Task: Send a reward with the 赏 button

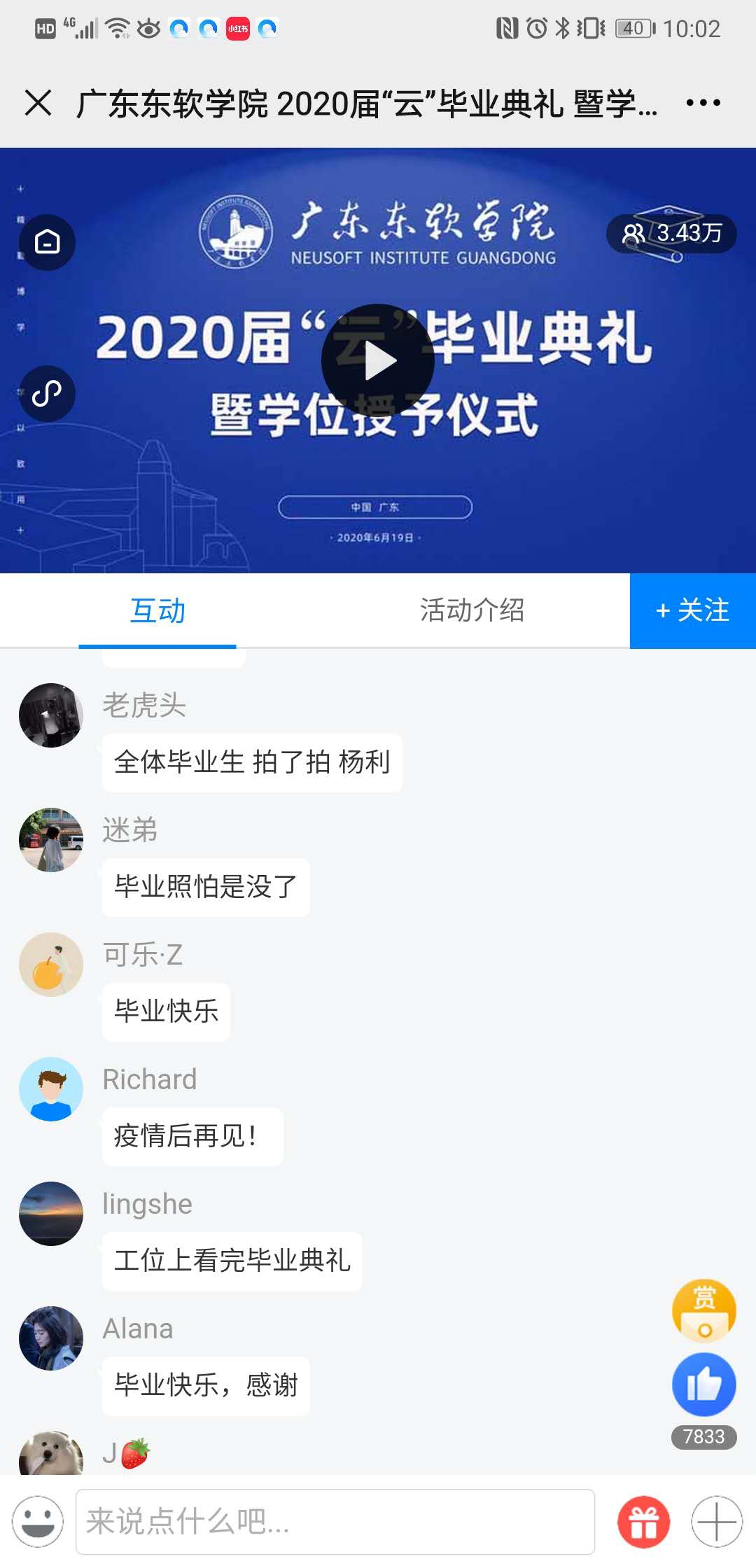Action: click(x=703, y=1310)
